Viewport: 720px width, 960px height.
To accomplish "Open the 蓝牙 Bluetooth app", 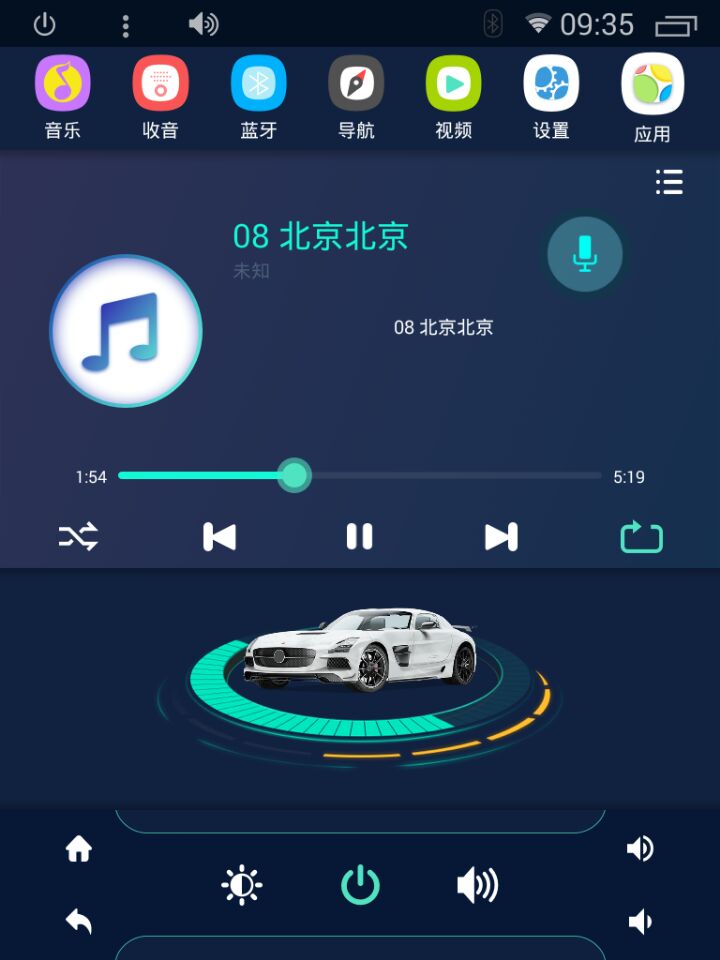I will (x=258, y=84).
